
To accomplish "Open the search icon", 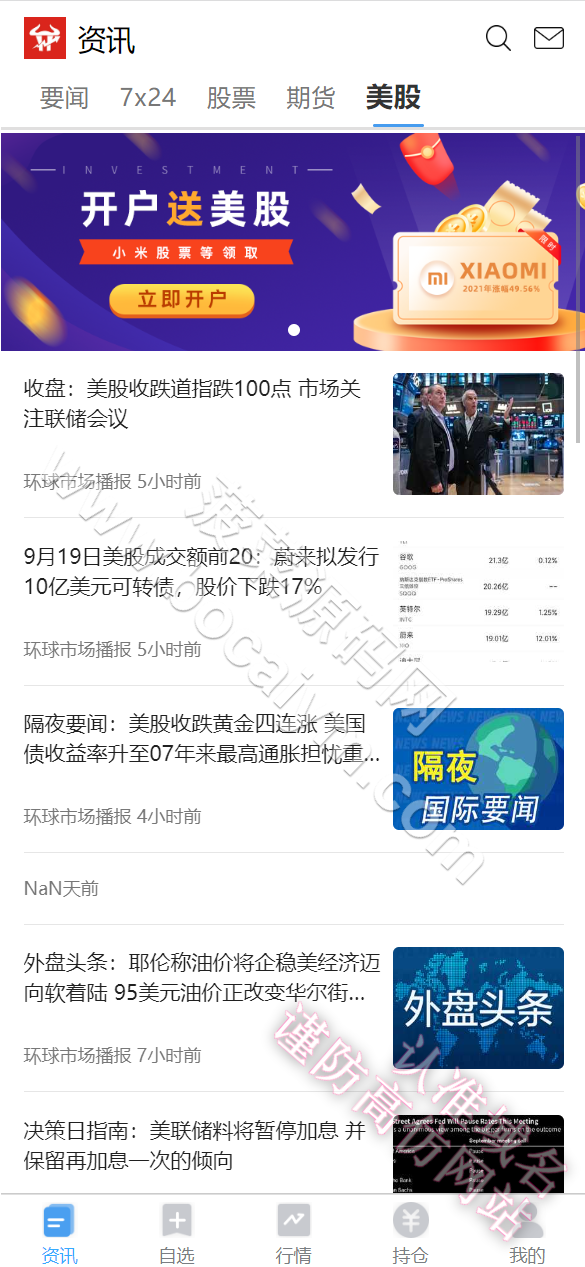I will click(498, 38).
